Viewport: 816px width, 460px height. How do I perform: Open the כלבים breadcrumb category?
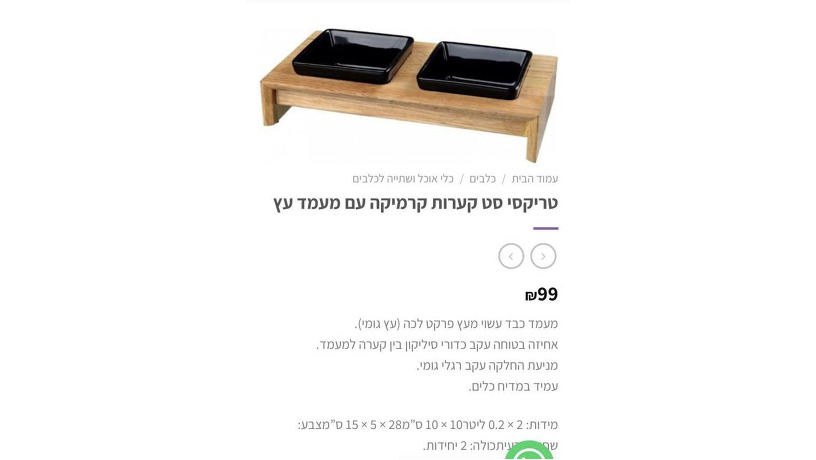[x=482, y=179]
